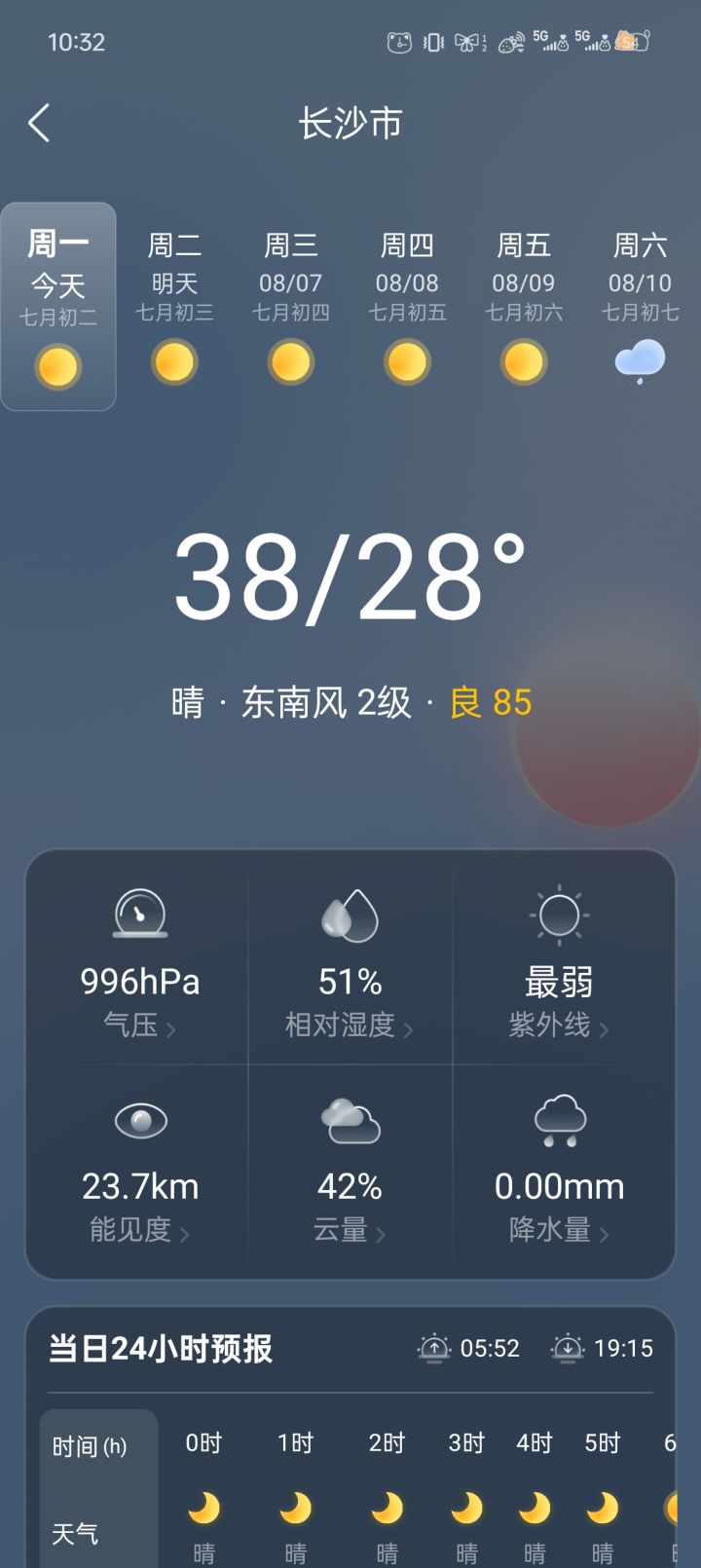Image resolution: width=701 pixels, height=1568 pixels.
Task: Show the 周五 08/09 forecast
Action: pyautogui.click(x=524, y=306)
